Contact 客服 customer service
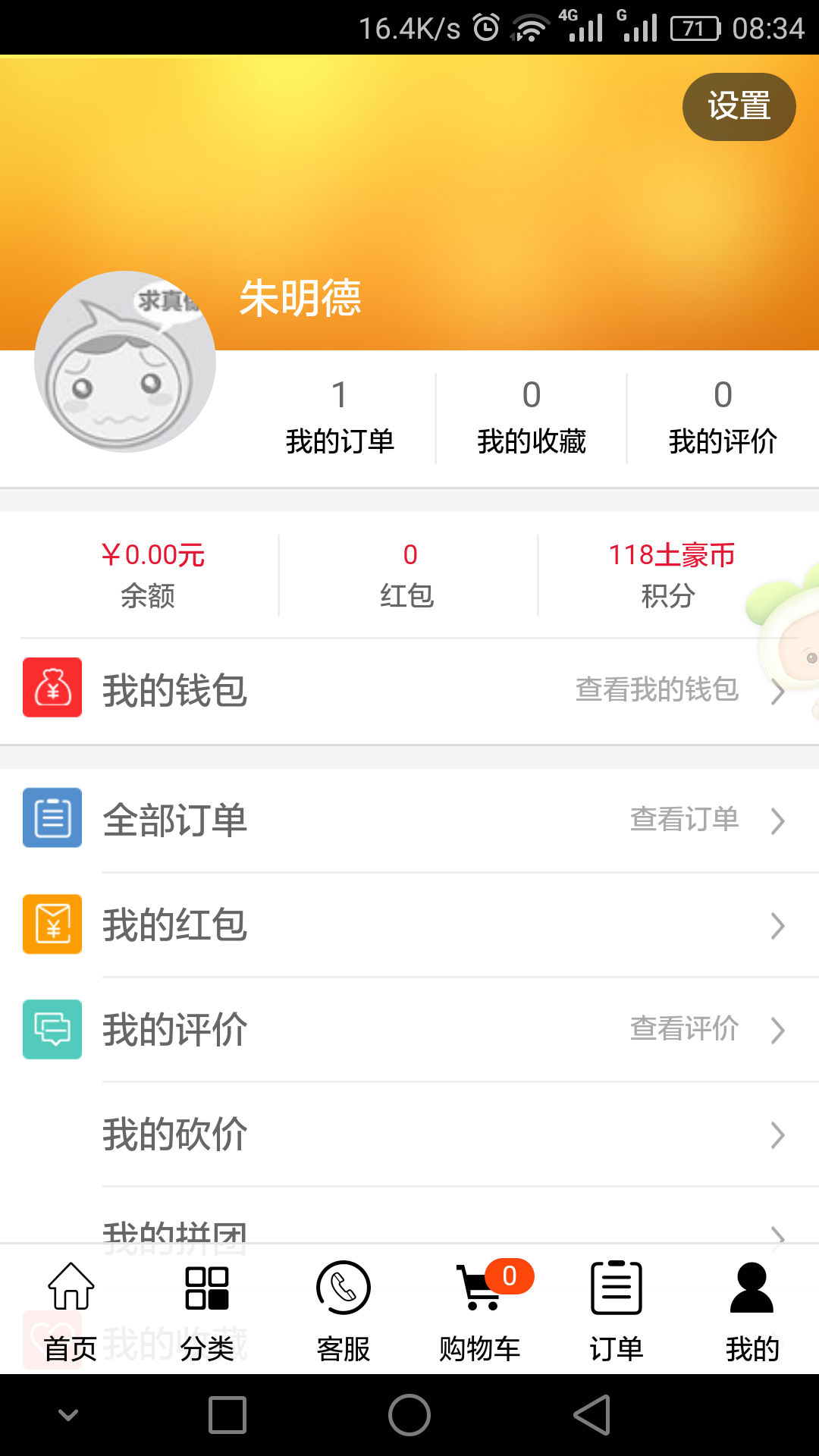This screenshot has height=1456, width=819. (x=344, y=1312)
